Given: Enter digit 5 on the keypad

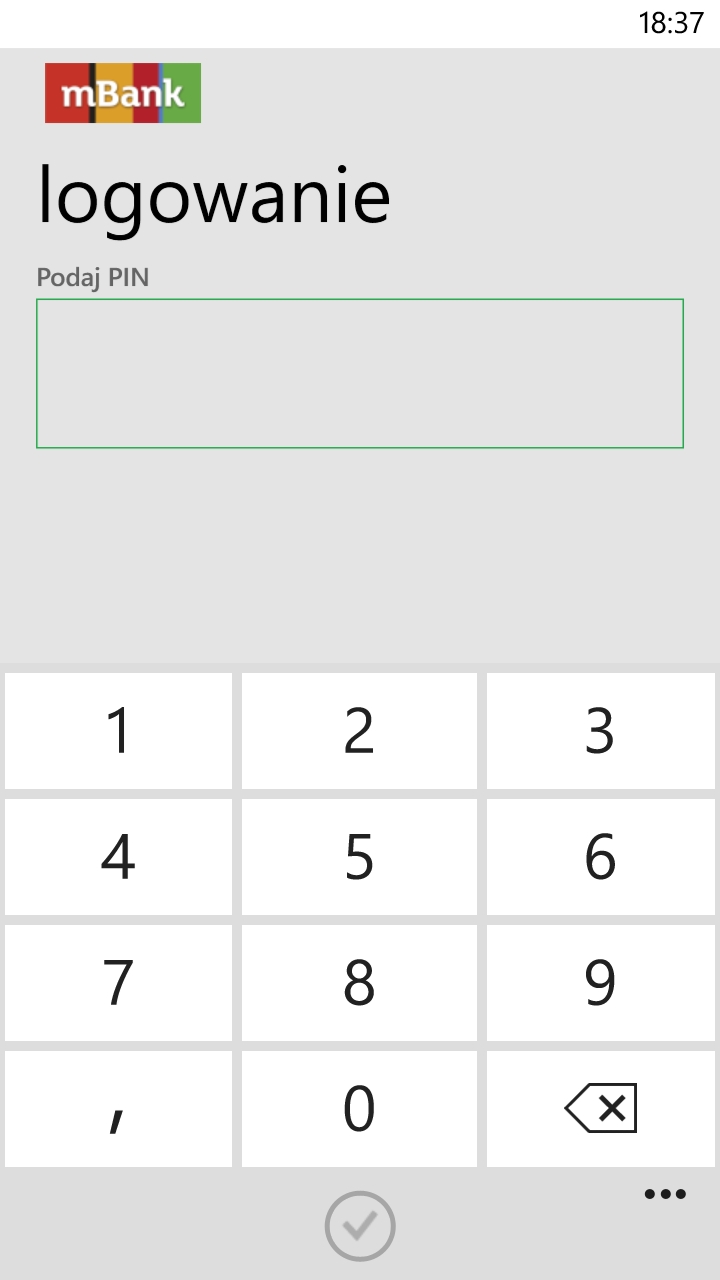Looking at the screenshot, I should pyautogui.click(x=359, y=857).
